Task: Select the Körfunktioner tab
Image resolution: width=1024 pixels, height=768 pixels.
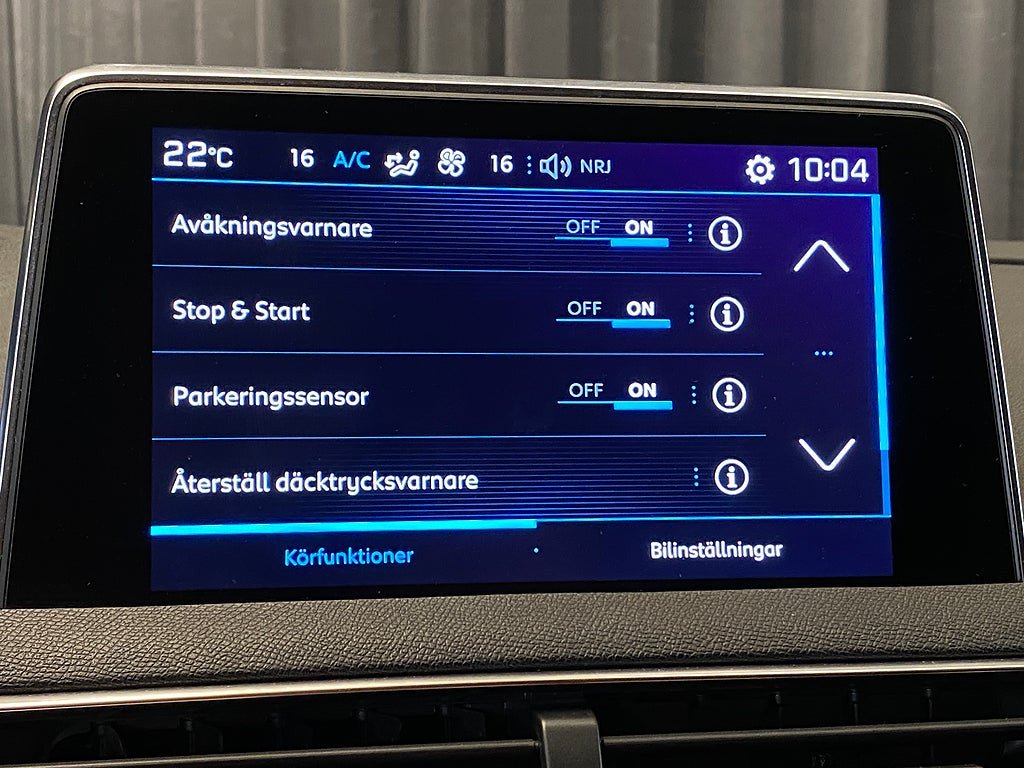Action: tap(348, 556)
